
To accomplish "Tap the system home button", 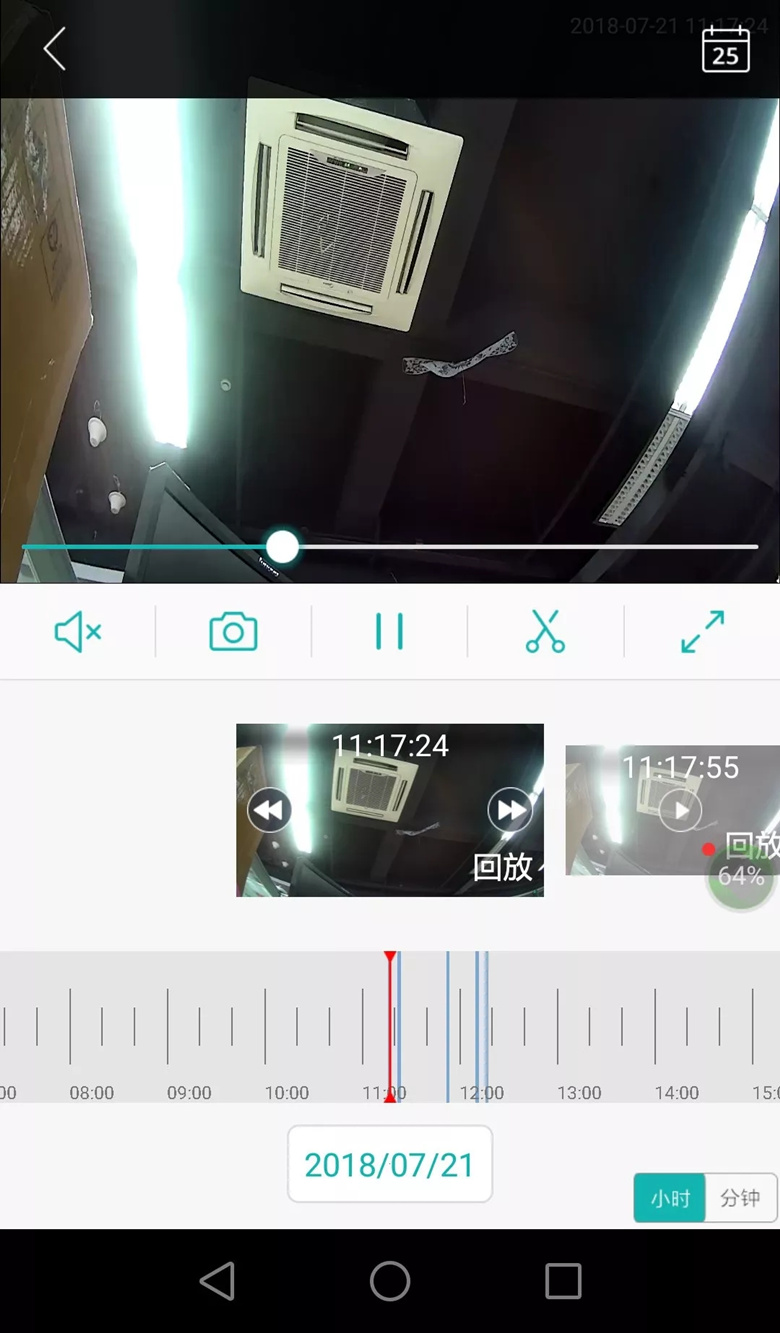I will point(389,1281).
